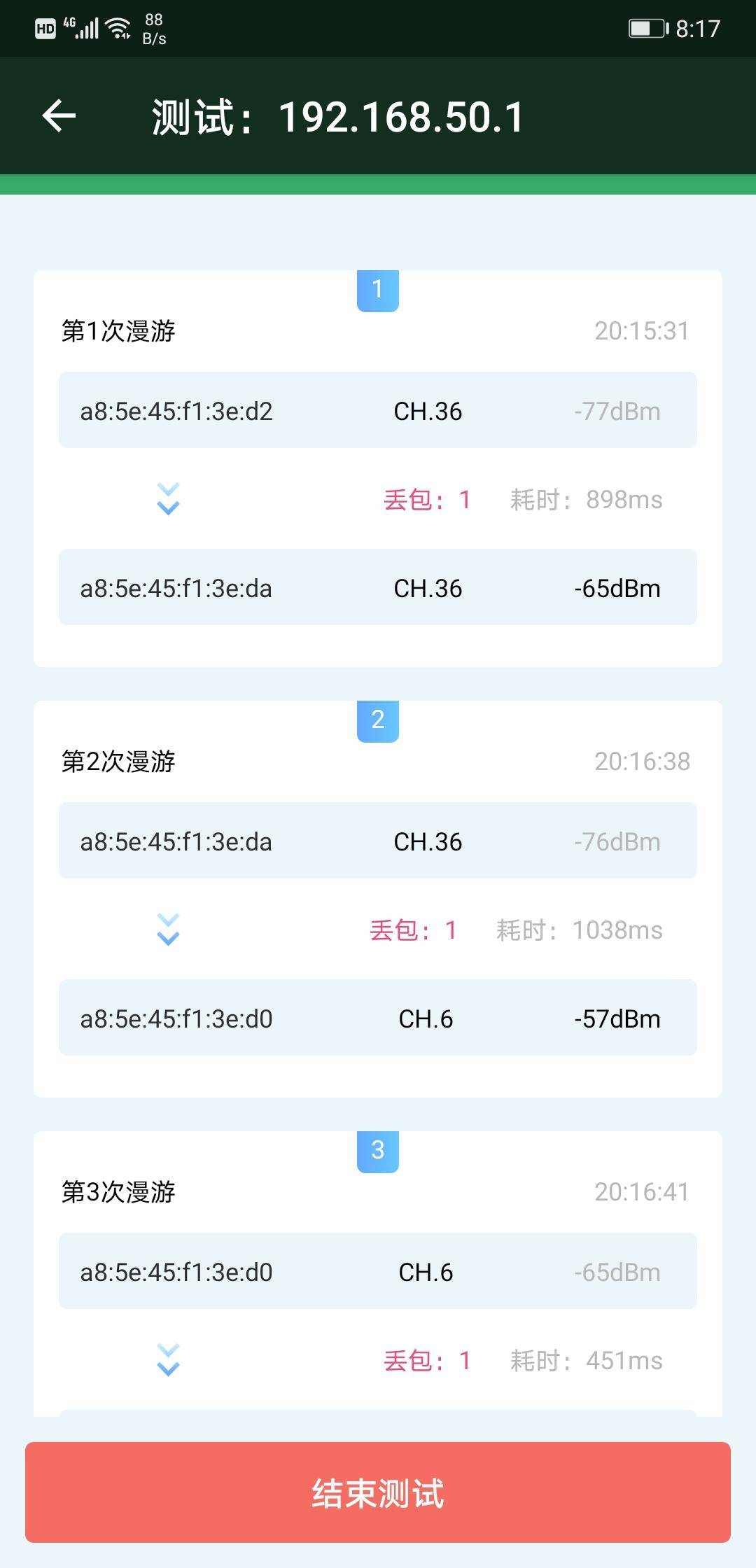
Task: Go back using the top-left arrow
Action: pos(59,115)
